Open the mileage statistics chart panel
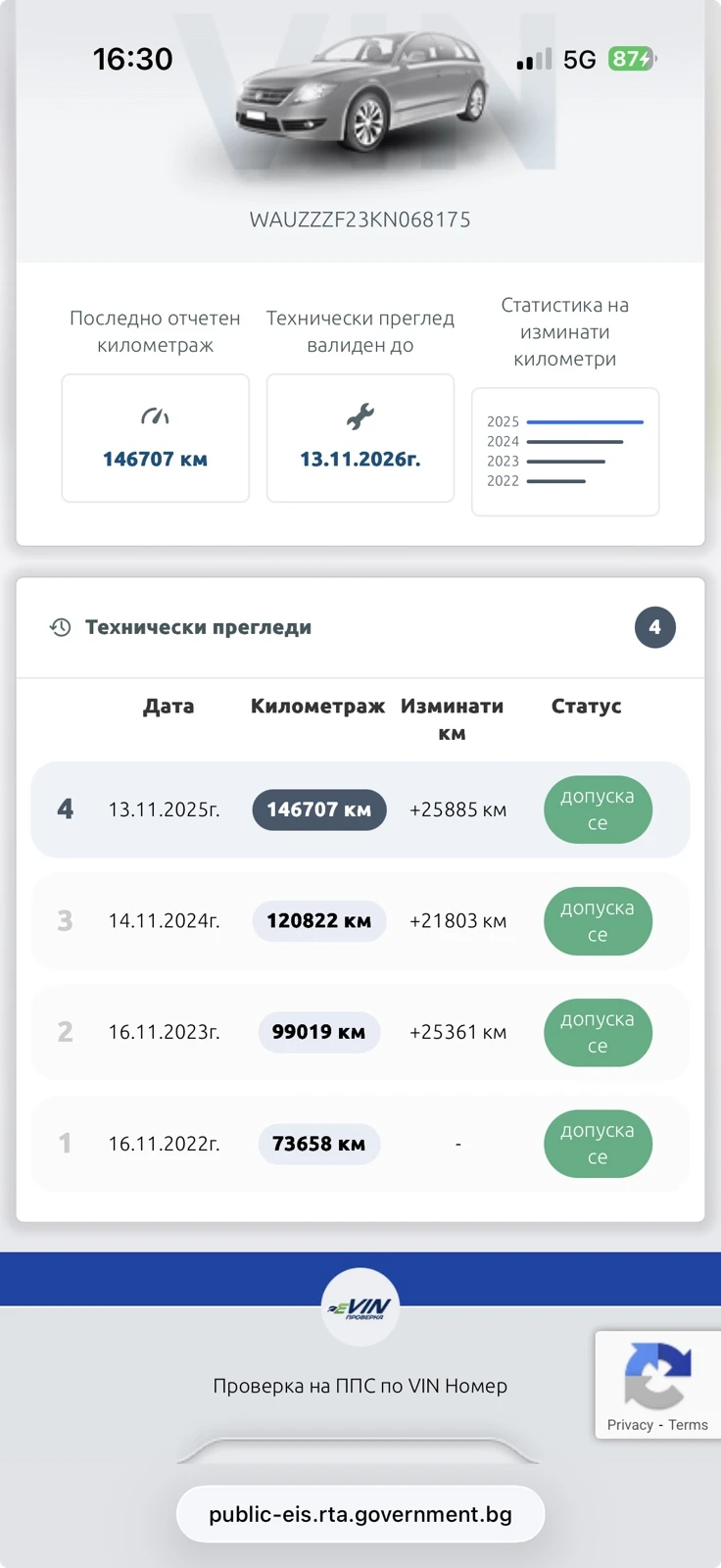 click(x=565, y=451)
